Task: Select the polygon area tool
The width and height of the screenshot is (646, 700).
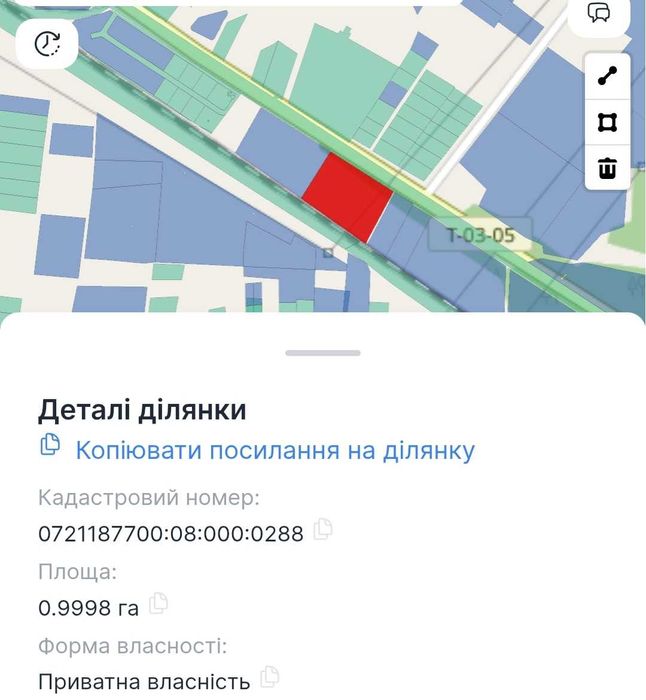Action: click(607, 122)
